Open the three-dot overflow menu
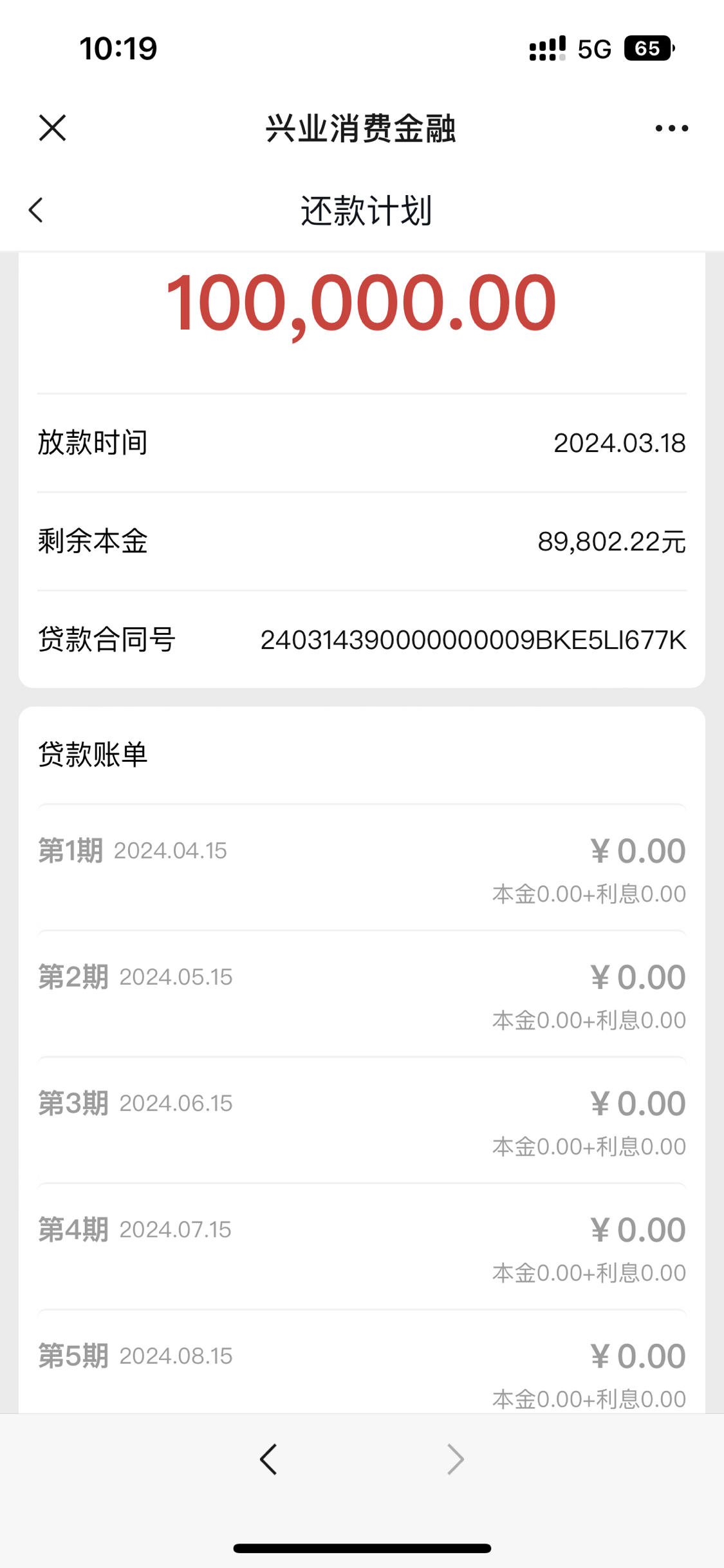The width and height of the screenshot is (724, 1568). [671, 128]
